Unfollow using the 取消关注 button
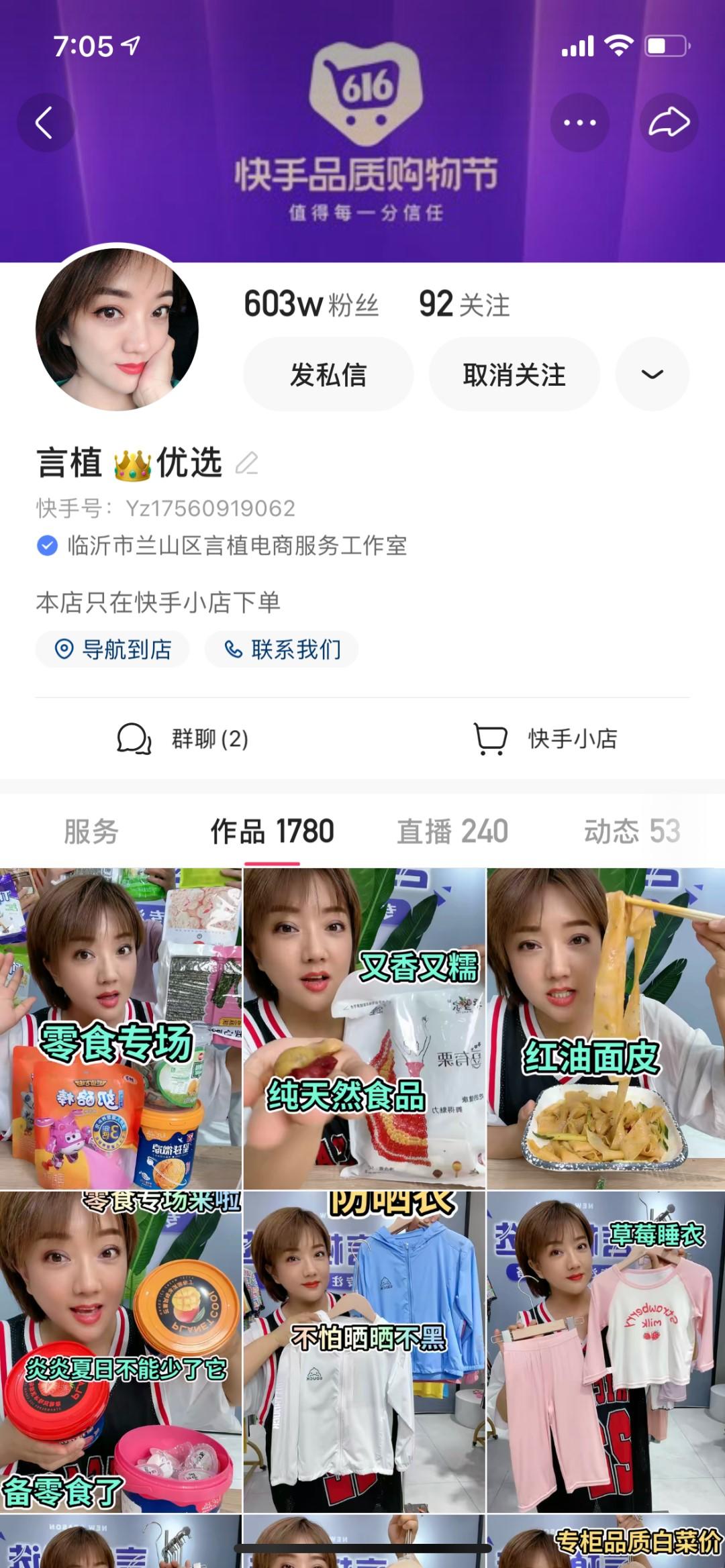 tap(514, 374)
